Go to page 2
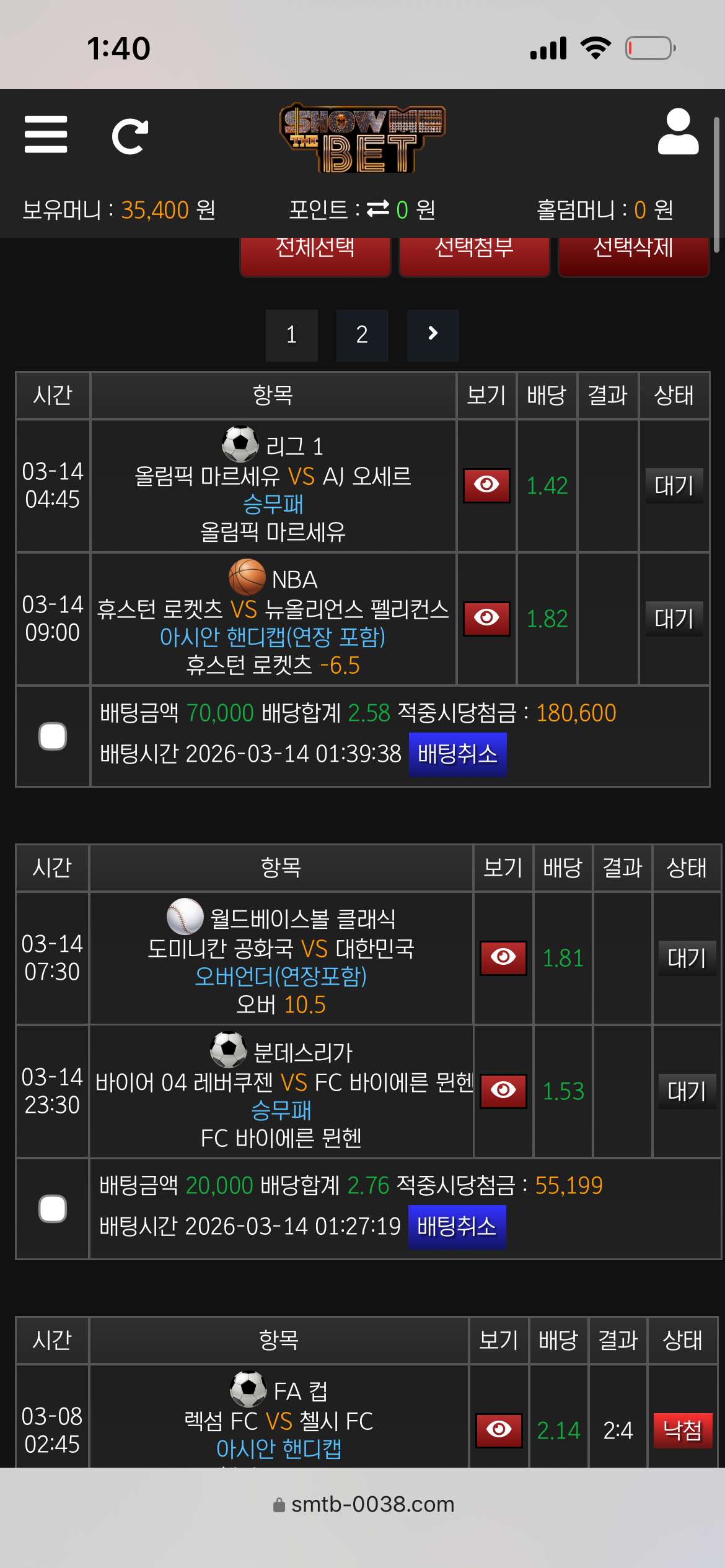 click(x=362, y=335)
